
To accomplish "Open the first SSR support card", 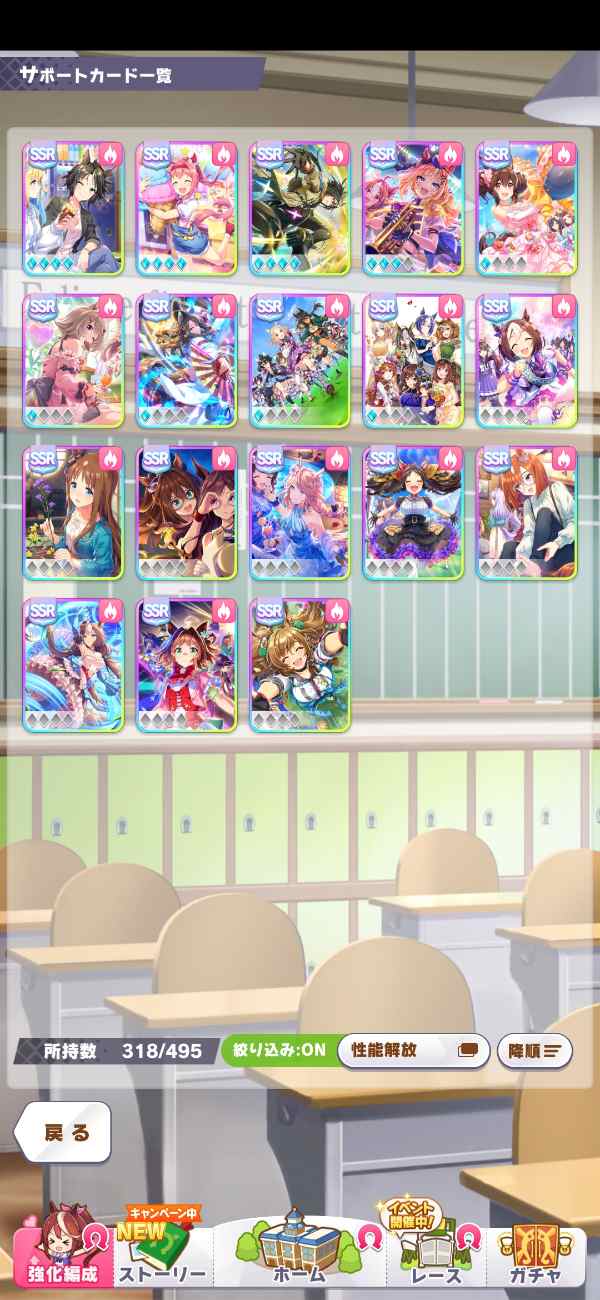I will click(x=73, y=209).
